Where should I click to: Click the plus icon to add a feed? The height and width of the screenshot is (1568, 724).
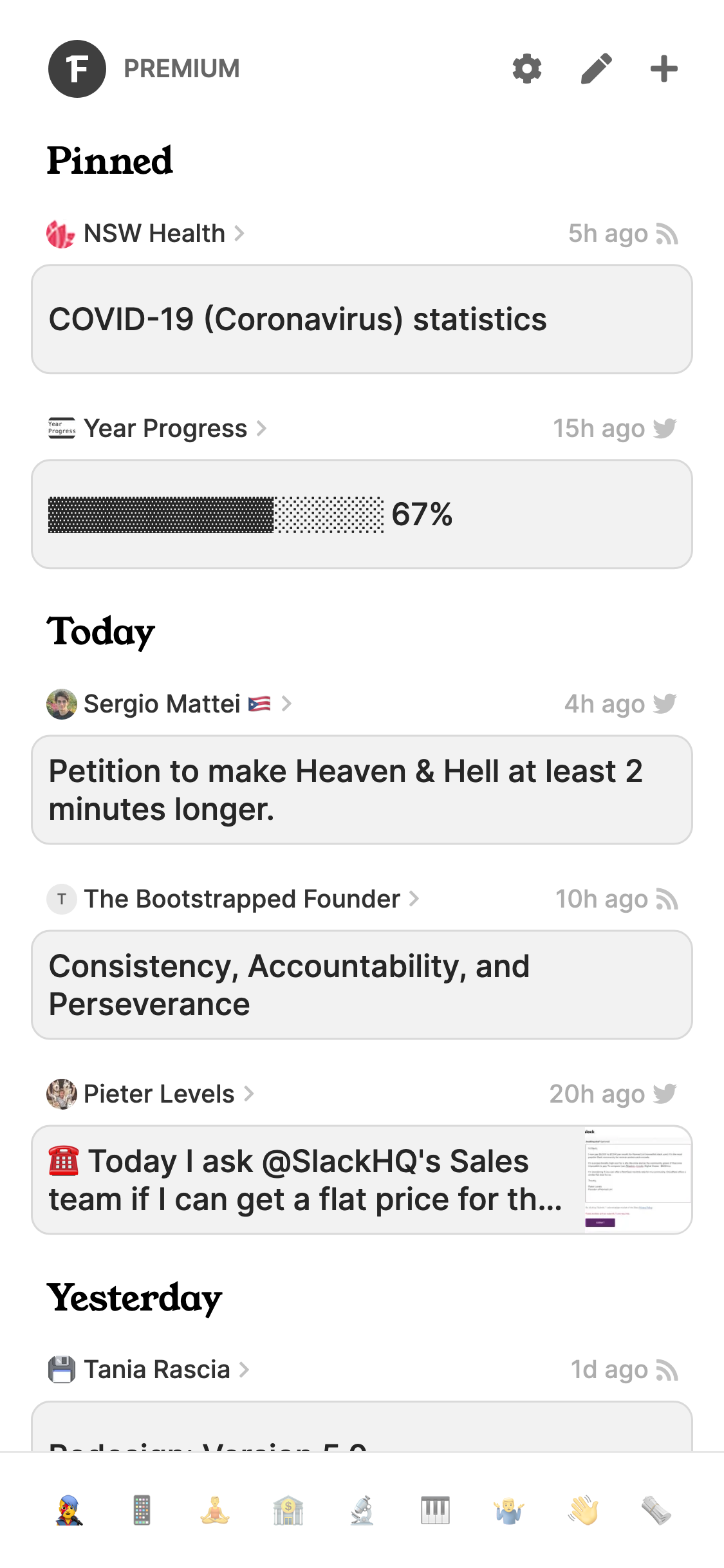pos(663,68)
